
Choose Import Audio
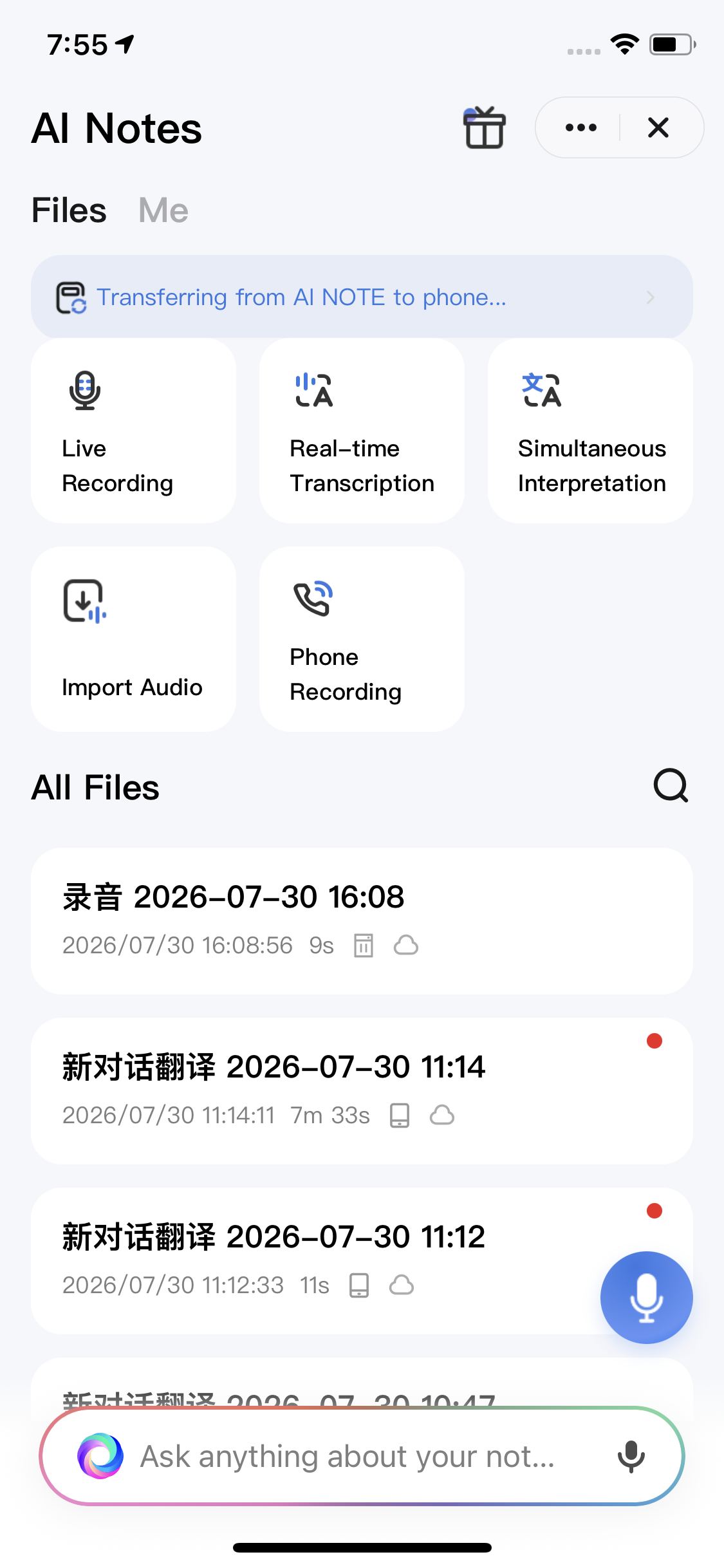[133, 639]
